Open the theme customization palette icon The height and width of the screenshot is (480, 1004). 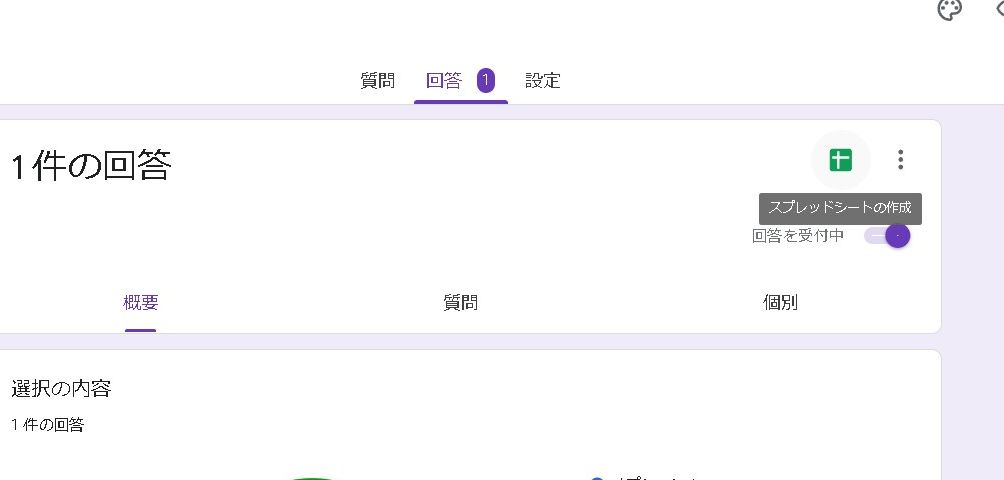click(x=949, y=10)
